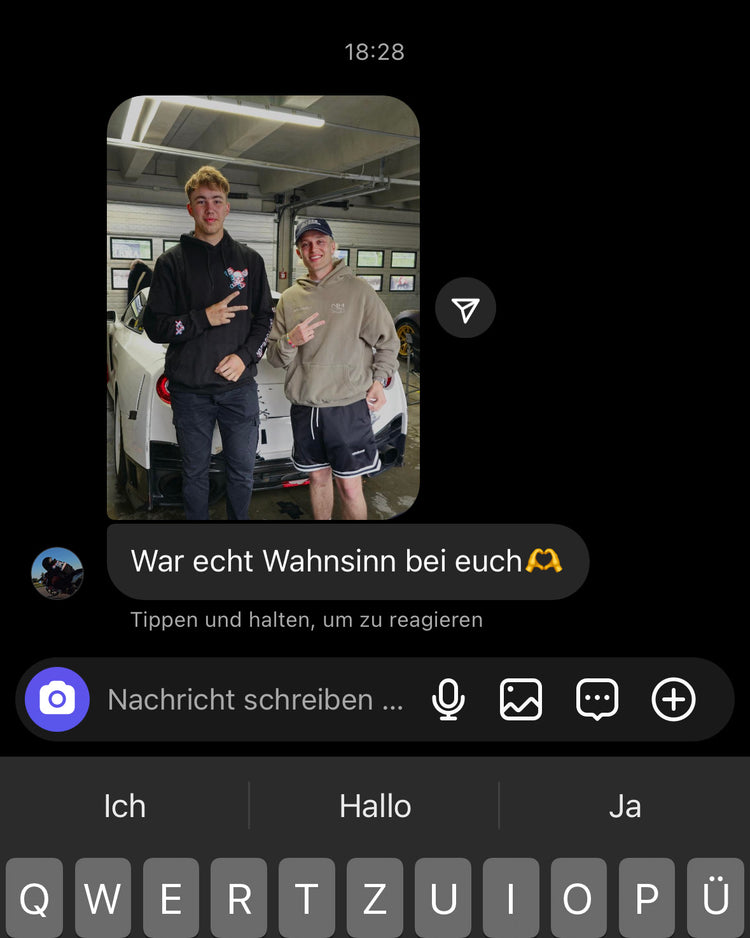Open more options with the plus icon
750x938 pixels.
click(673, 699)
